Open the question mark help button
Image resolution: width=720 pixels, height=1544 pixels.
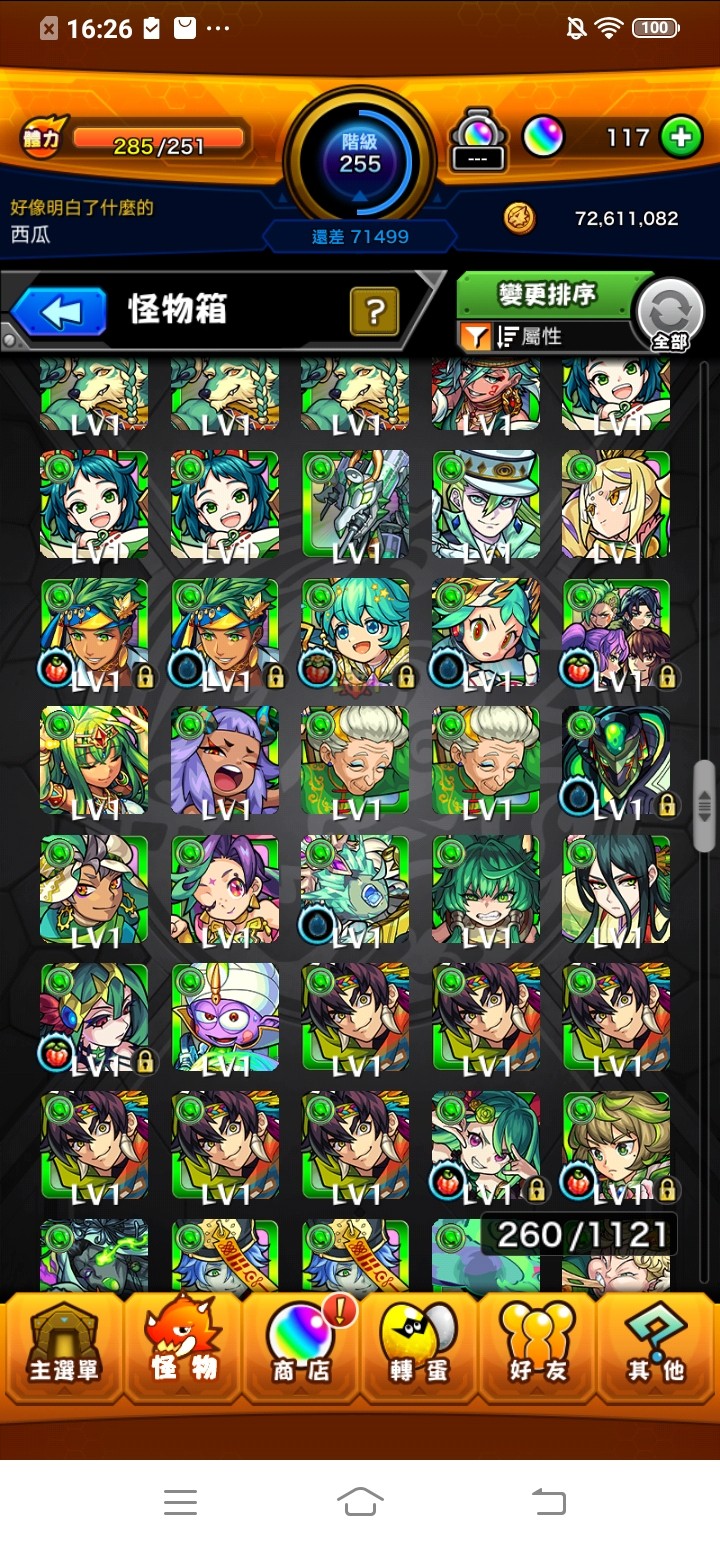pyautogui.click(x=374, y=312)
